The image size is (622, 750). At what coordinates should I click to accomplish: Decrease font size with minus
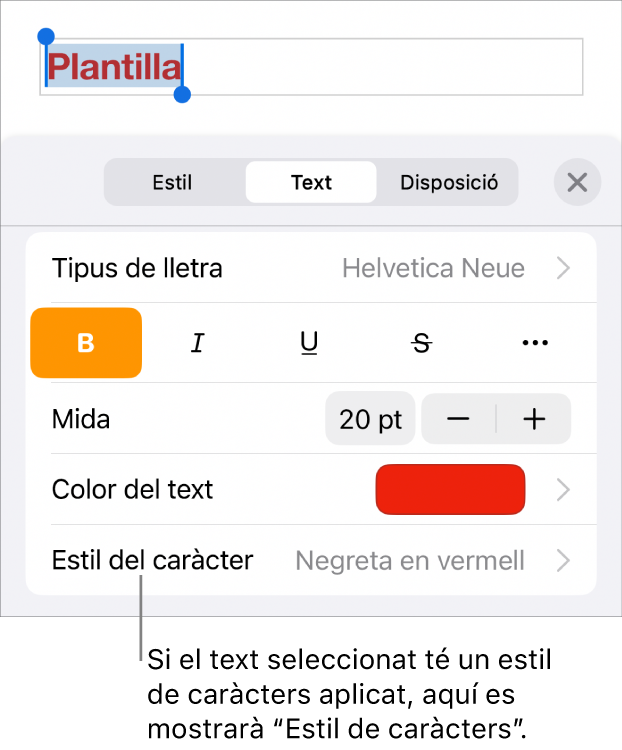[458, 419]
